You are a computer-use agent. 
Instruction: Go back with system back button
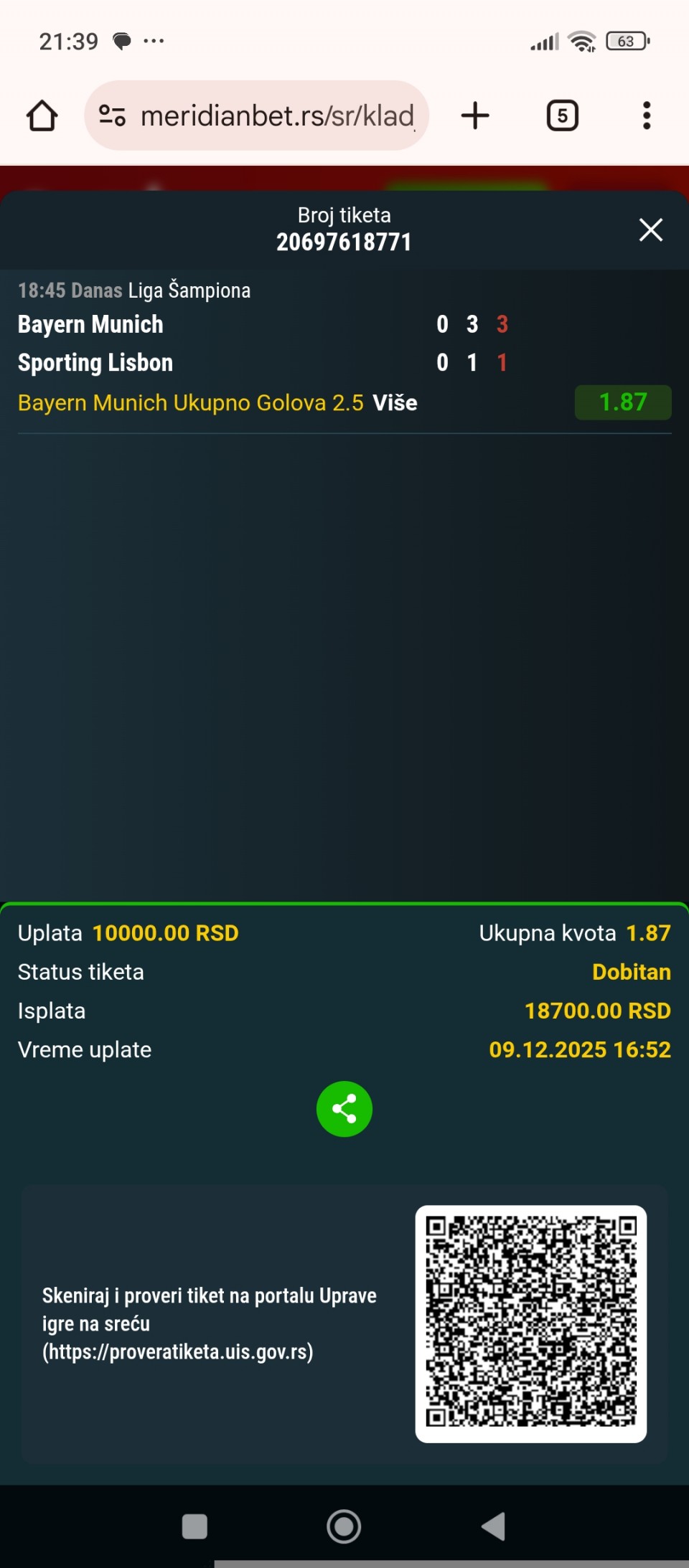[x=494, y=1526]
